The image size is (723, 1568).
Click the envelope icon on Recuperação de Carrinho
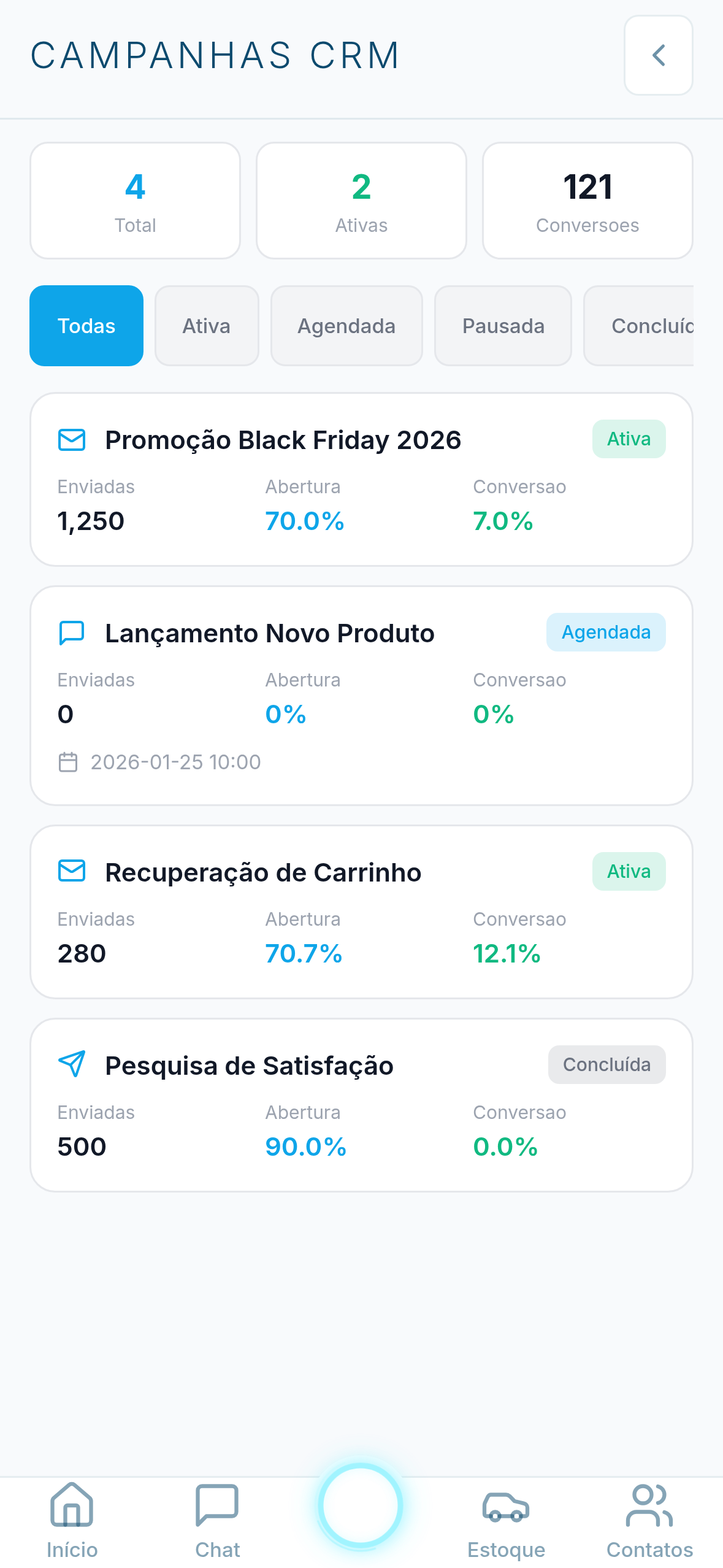[71, 872]
